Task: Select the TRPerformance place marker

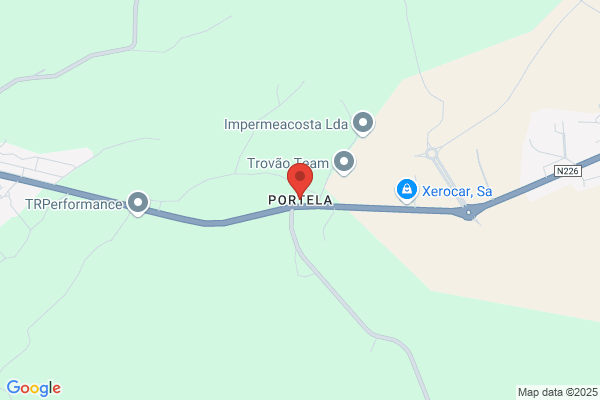Action: point(138,204)
